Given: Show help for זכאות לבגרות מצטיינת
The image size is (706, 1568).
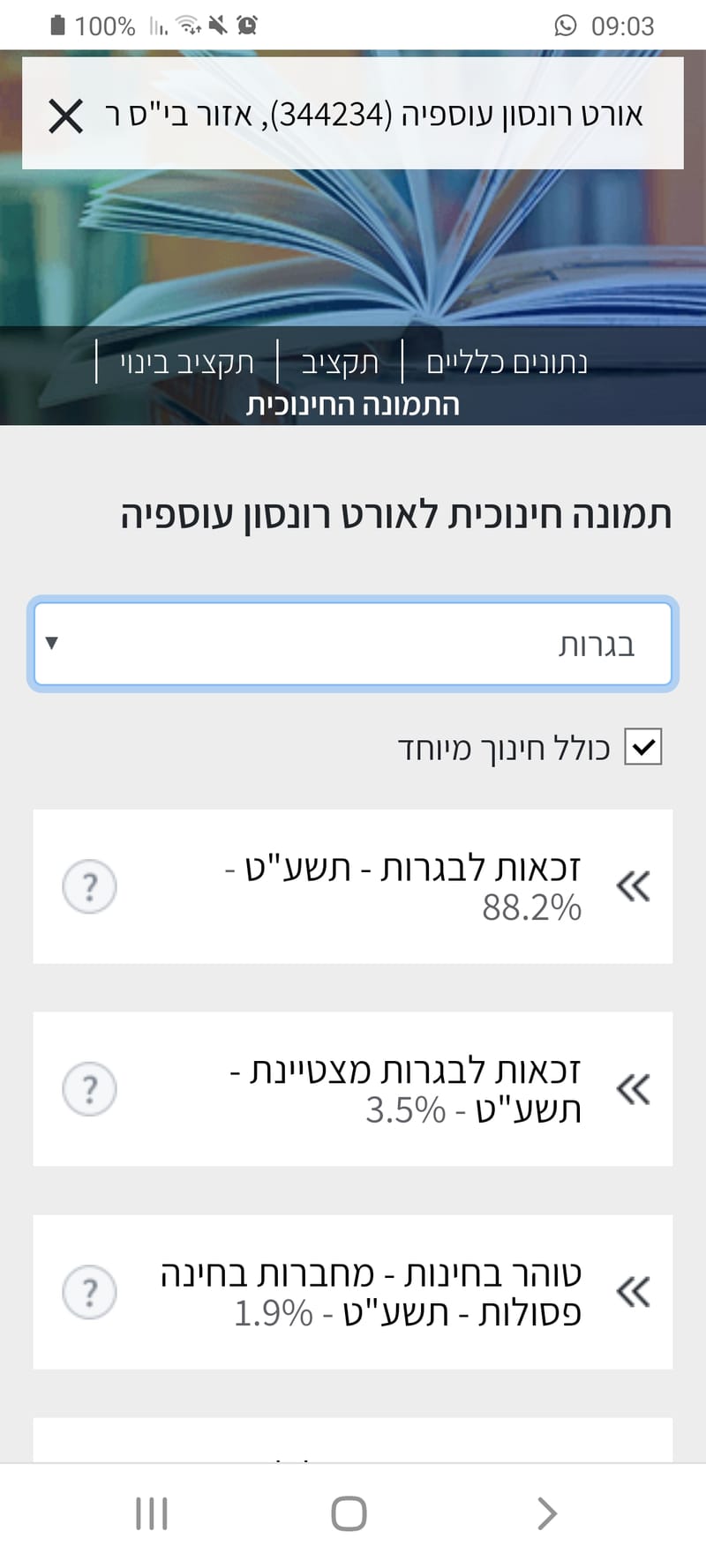Looking at the screenshot, I should pos(89,1089).
